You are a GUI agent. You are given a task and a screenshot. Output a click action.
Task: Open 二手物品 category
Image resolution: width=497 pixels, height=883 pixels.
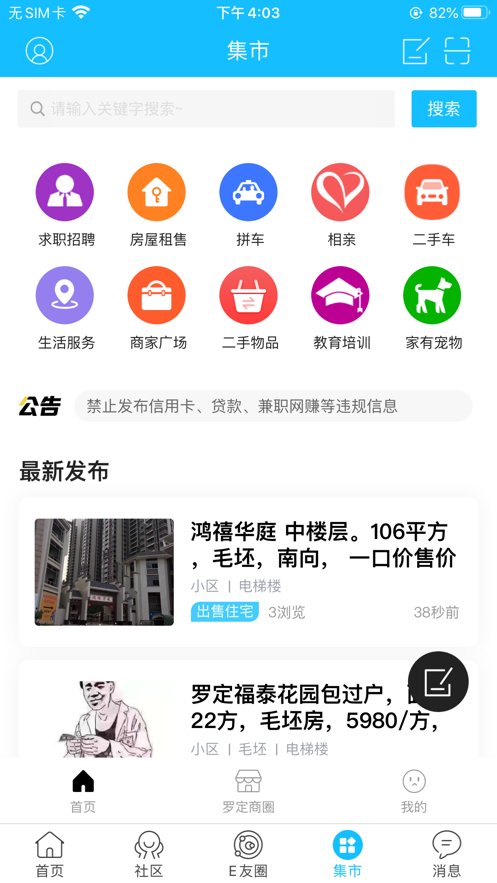[249, 309]
